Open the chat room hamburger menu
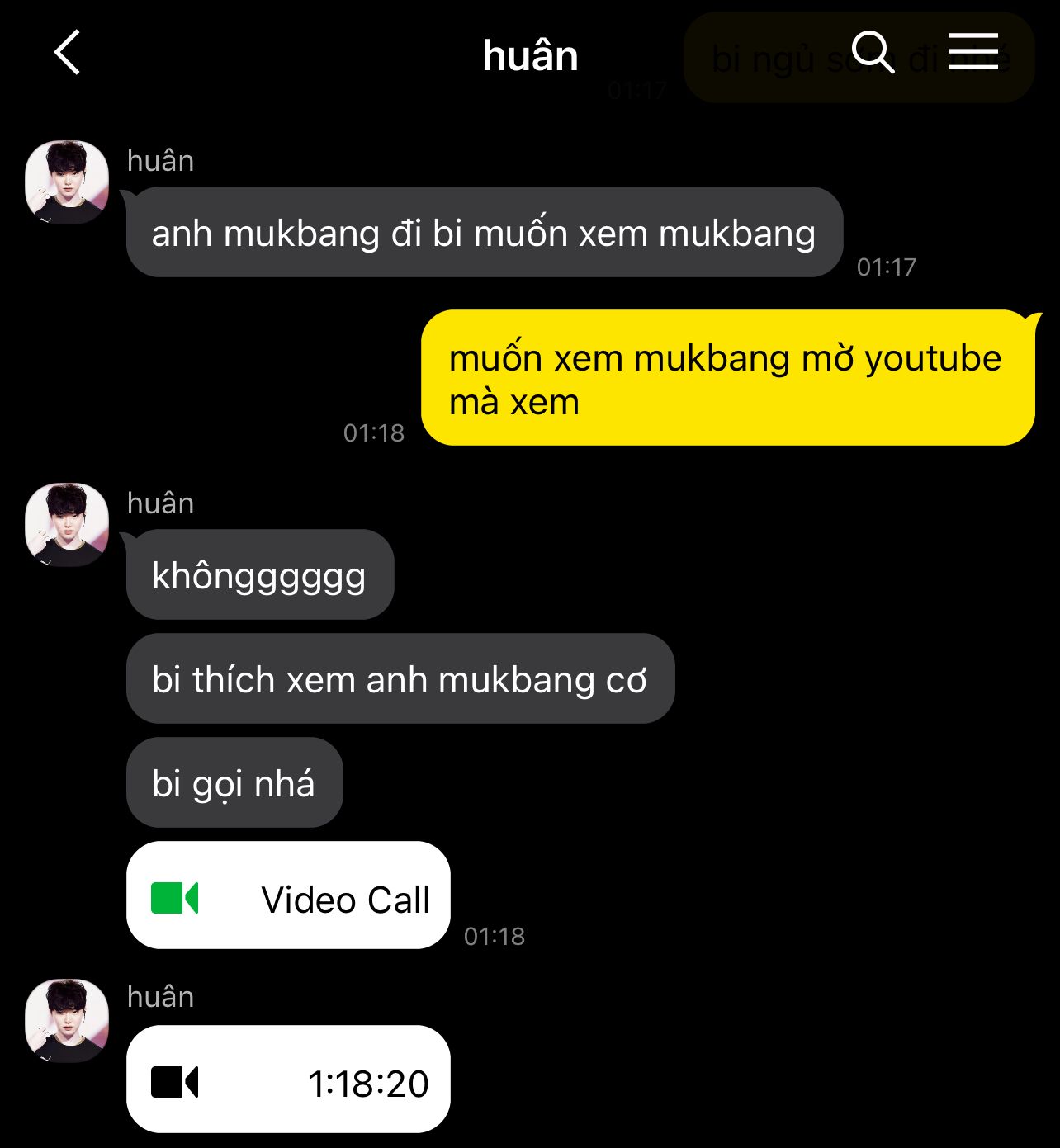The height and width of the screenshot is (1148, 1060). 972,52
